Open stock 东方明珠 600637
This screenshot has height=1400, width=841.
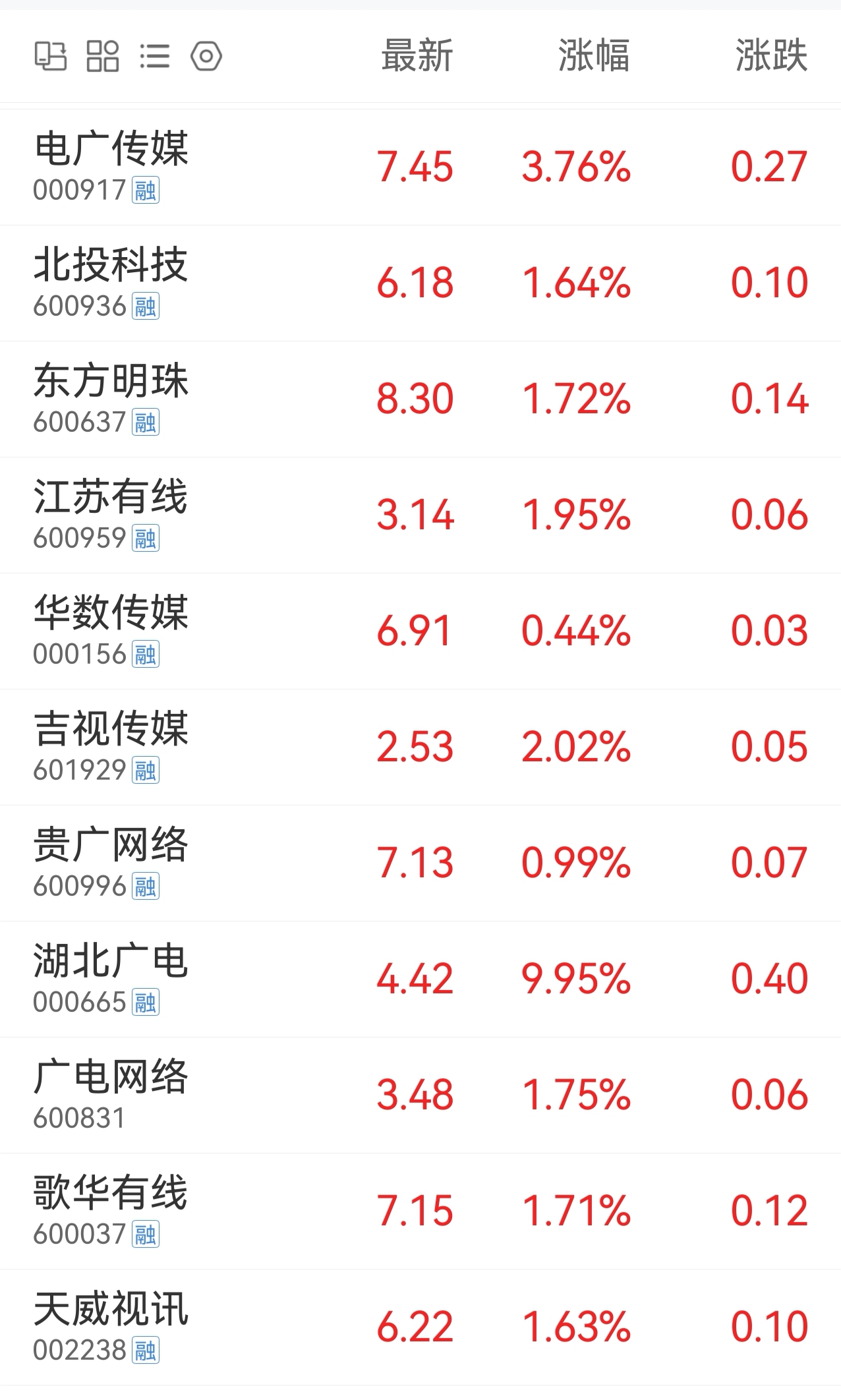point(420,399)
